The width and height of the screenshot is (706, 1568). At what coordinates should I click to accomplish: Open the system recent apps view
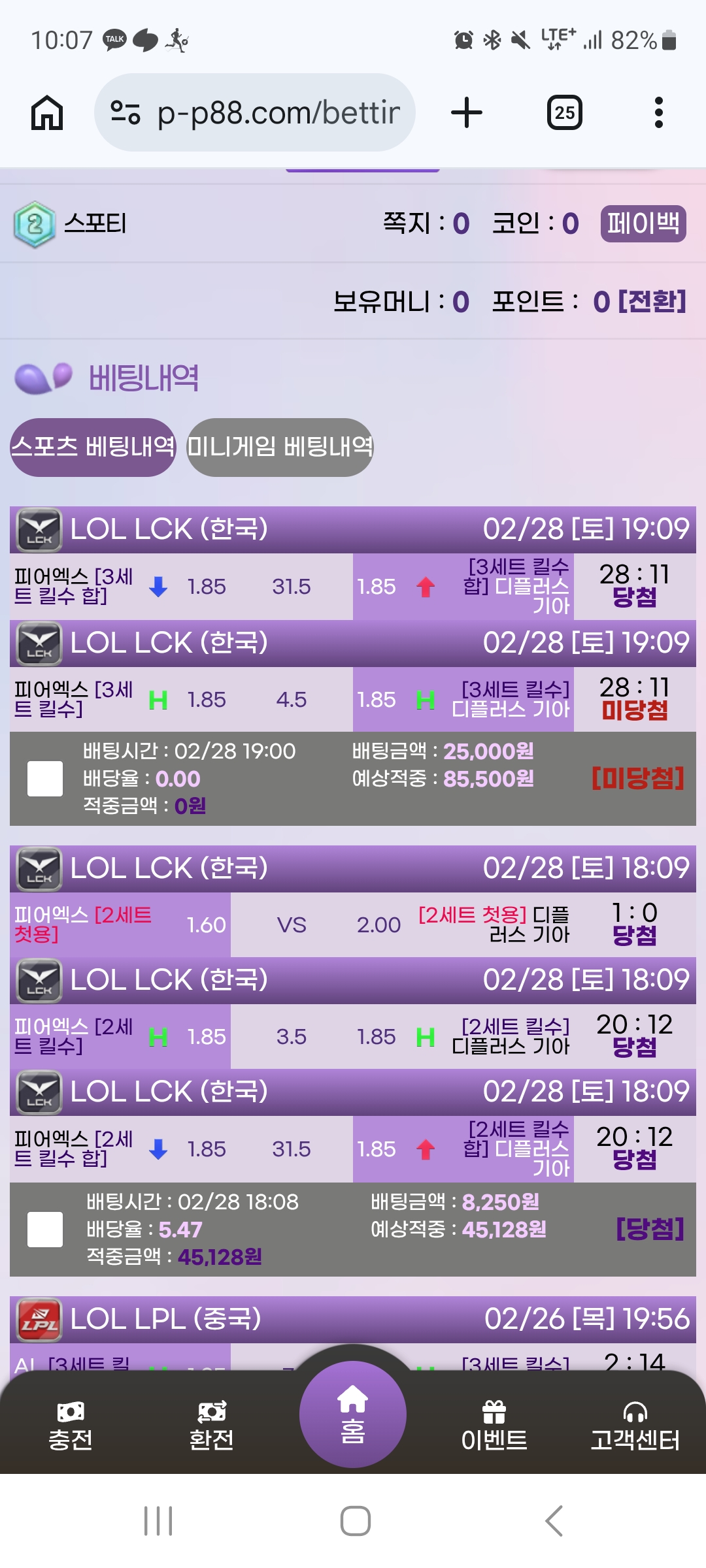[158, 1521]
